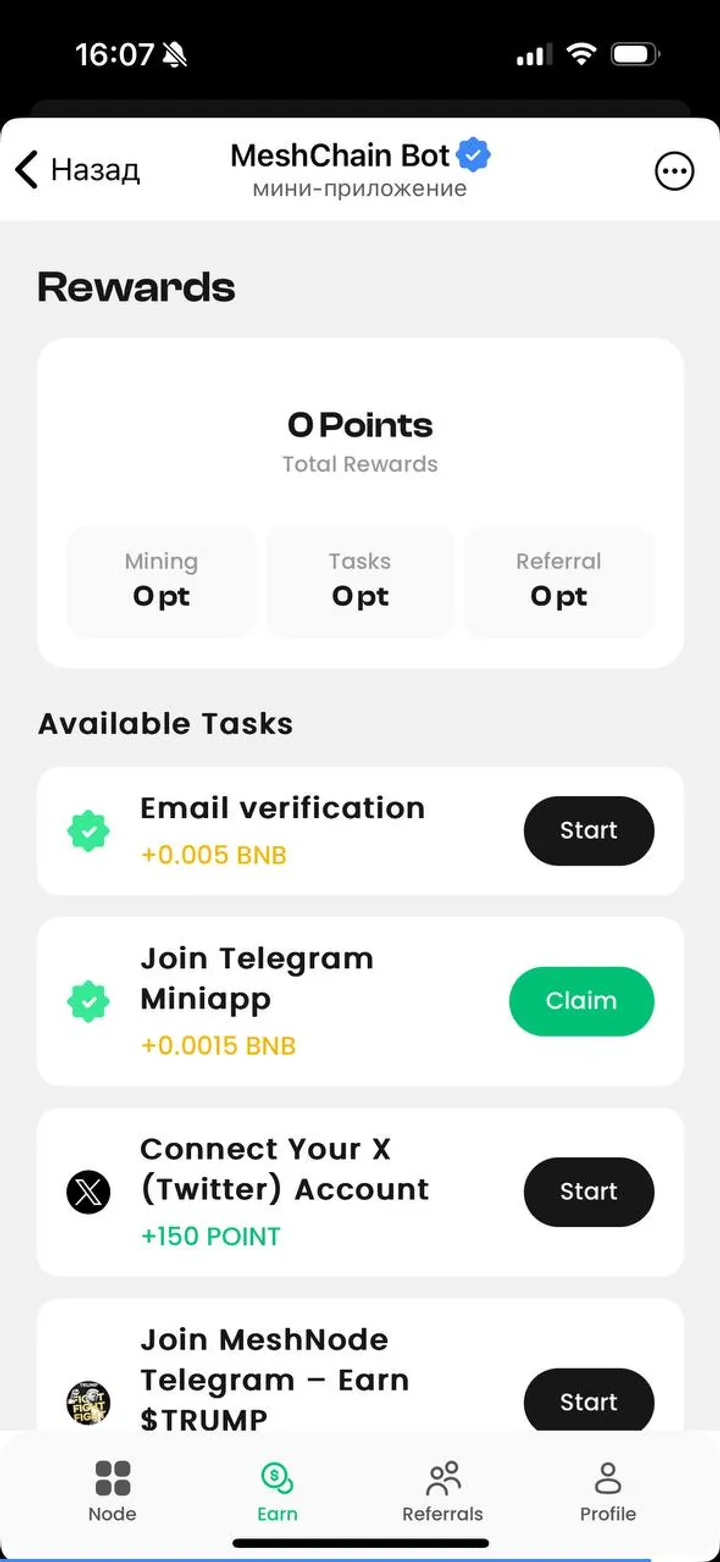
Task: Open the three-dot options menu
Action: point(675,170)
